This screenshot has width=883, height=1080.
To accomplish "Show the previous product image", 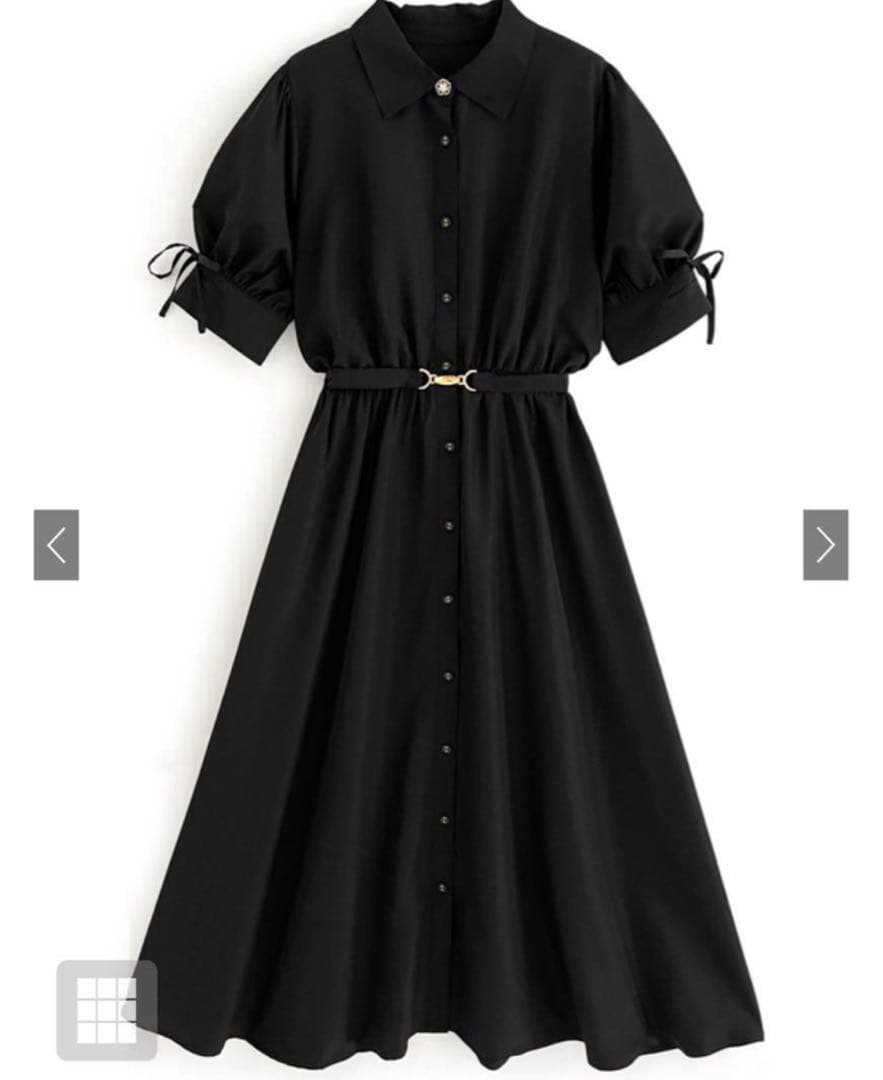I will (x=56, y=545).
